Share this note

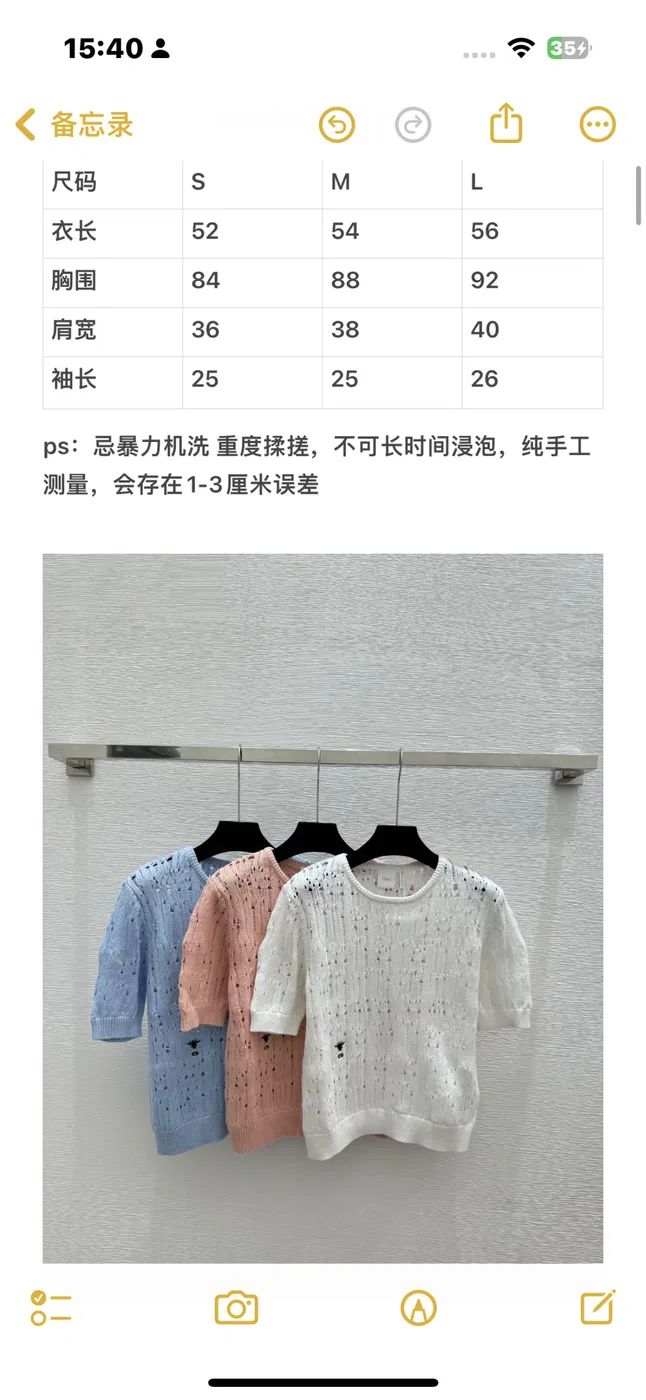[x=507, y=123]
